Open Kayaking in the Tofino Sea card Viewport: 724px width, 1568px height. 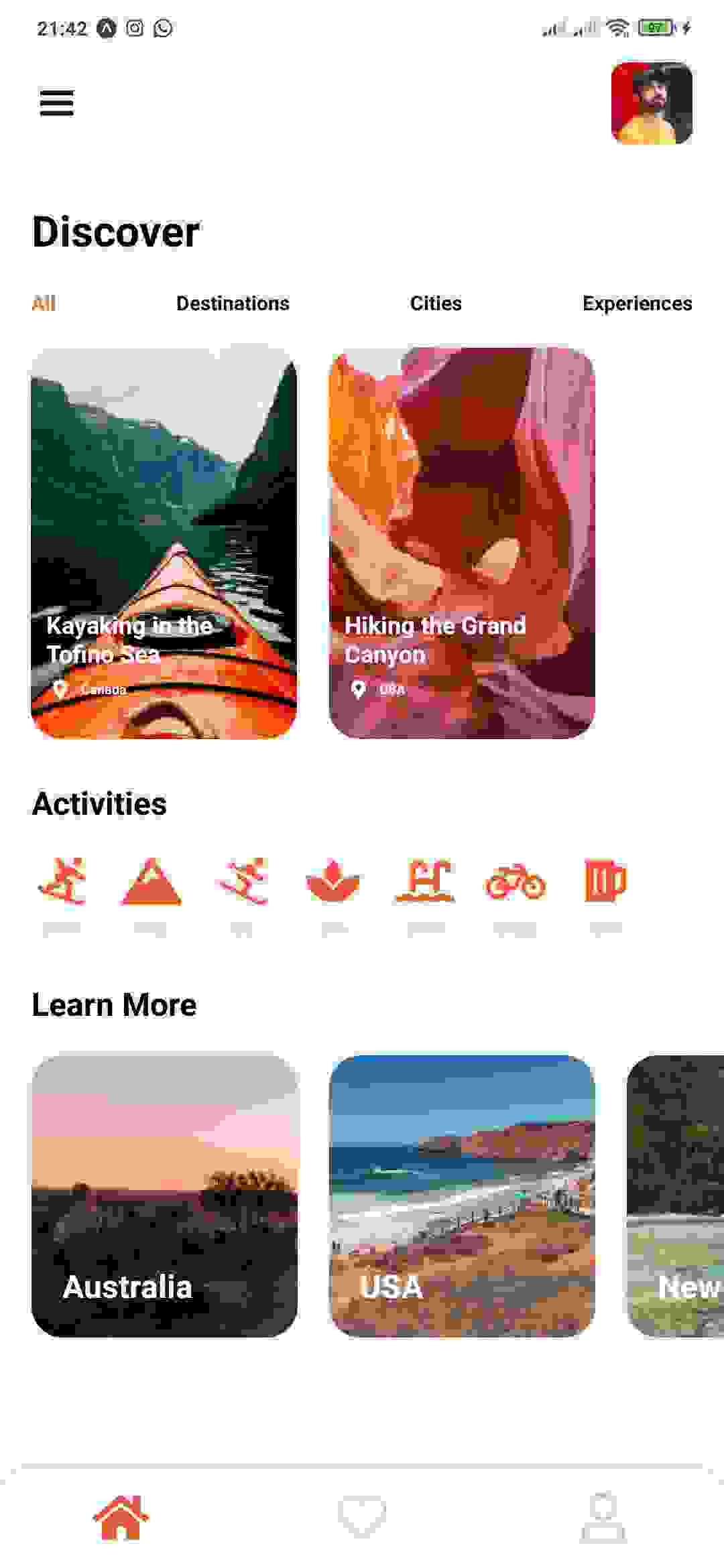pos(164,543)
